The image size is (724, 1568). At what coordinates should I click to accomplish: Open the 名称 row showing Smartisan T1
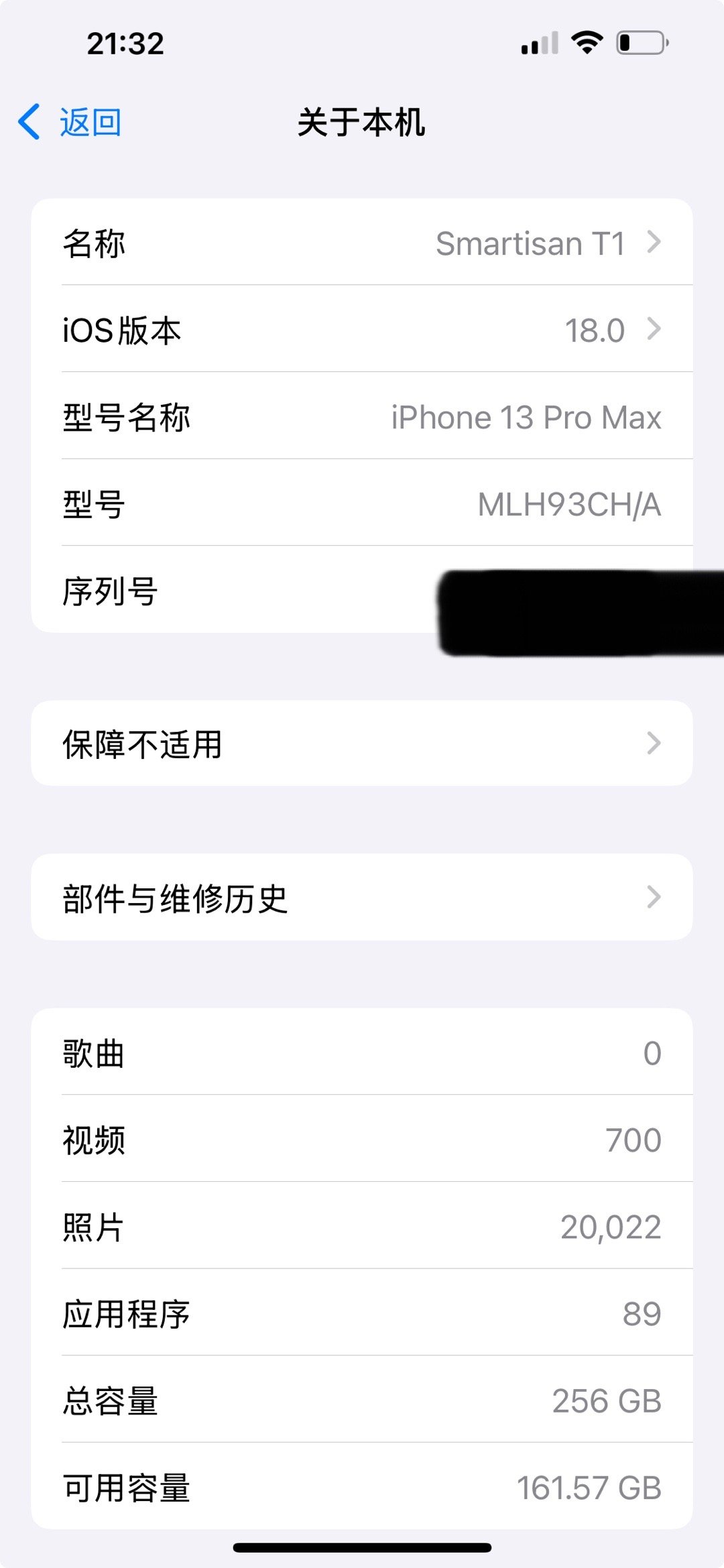click(x=362, y=242)
